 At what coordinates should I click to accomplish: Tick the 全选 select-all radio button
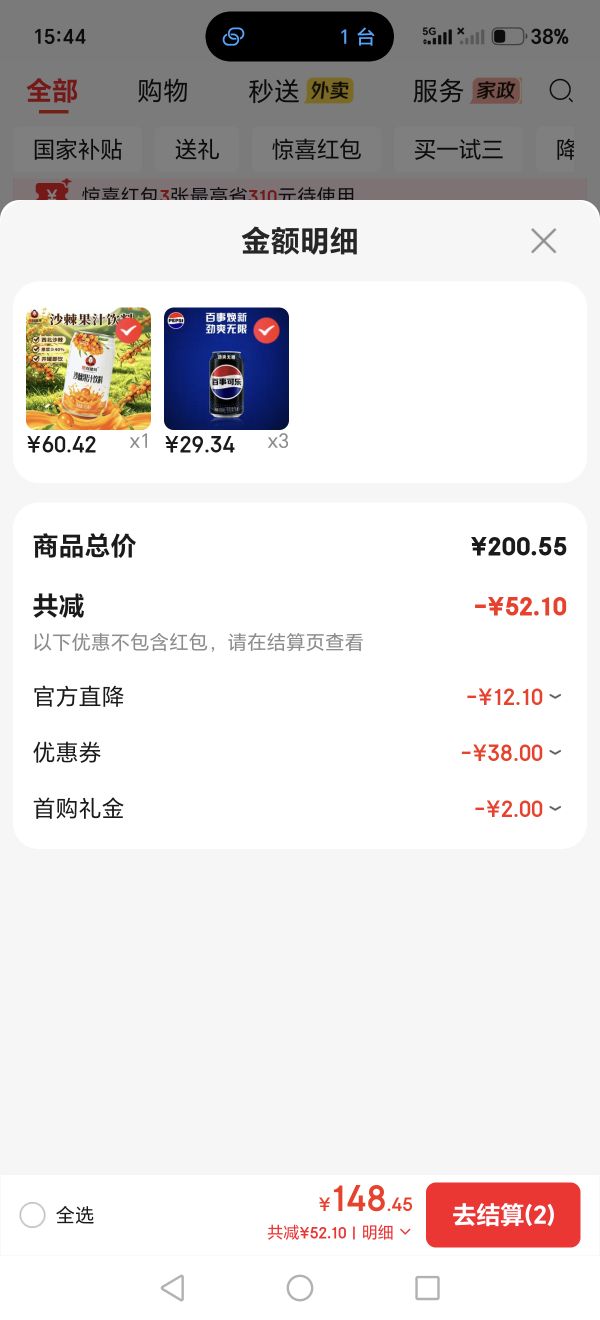(33, 1215)
